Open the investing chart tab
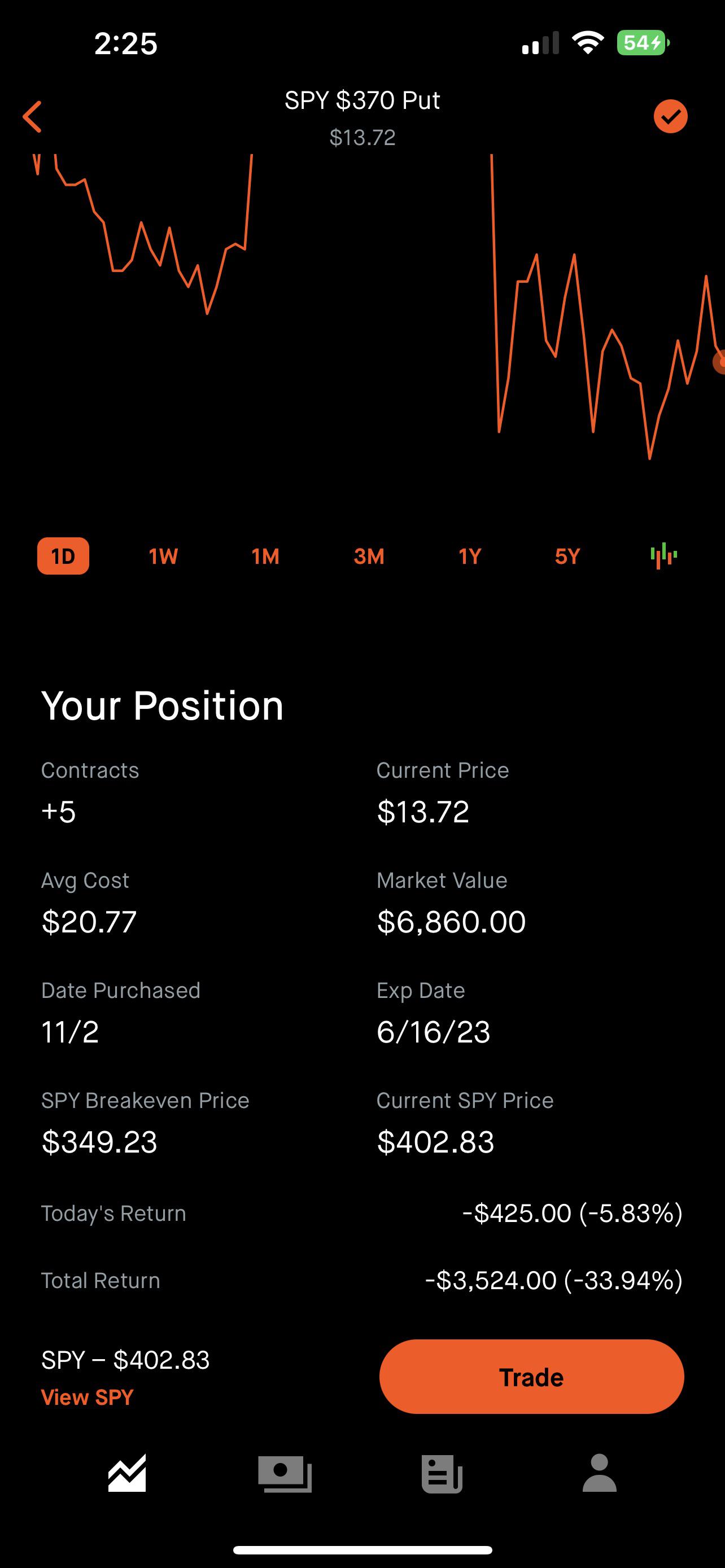 127,1473
